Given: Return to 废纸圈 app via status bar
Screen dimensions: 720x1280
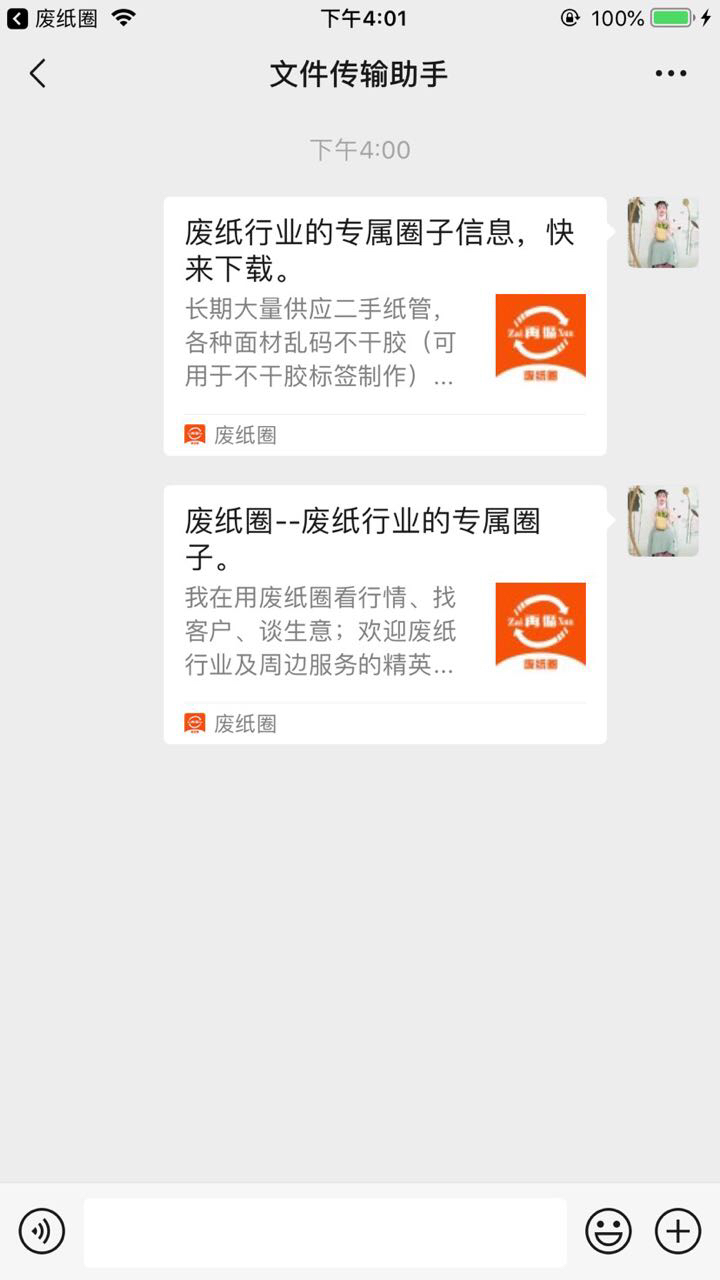Looking at the screenshot, I should pos(52,18).
